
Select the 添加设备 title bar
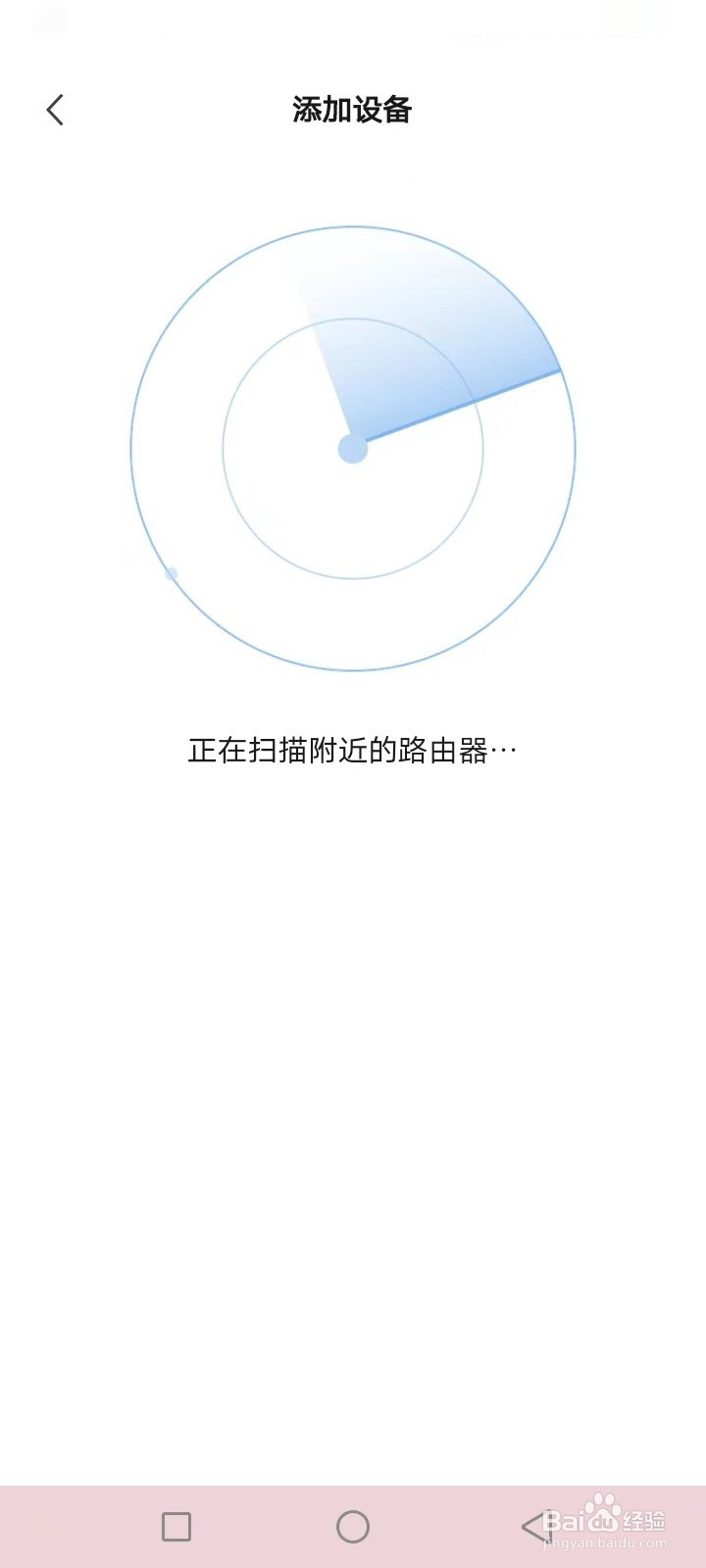click(353, 111)
